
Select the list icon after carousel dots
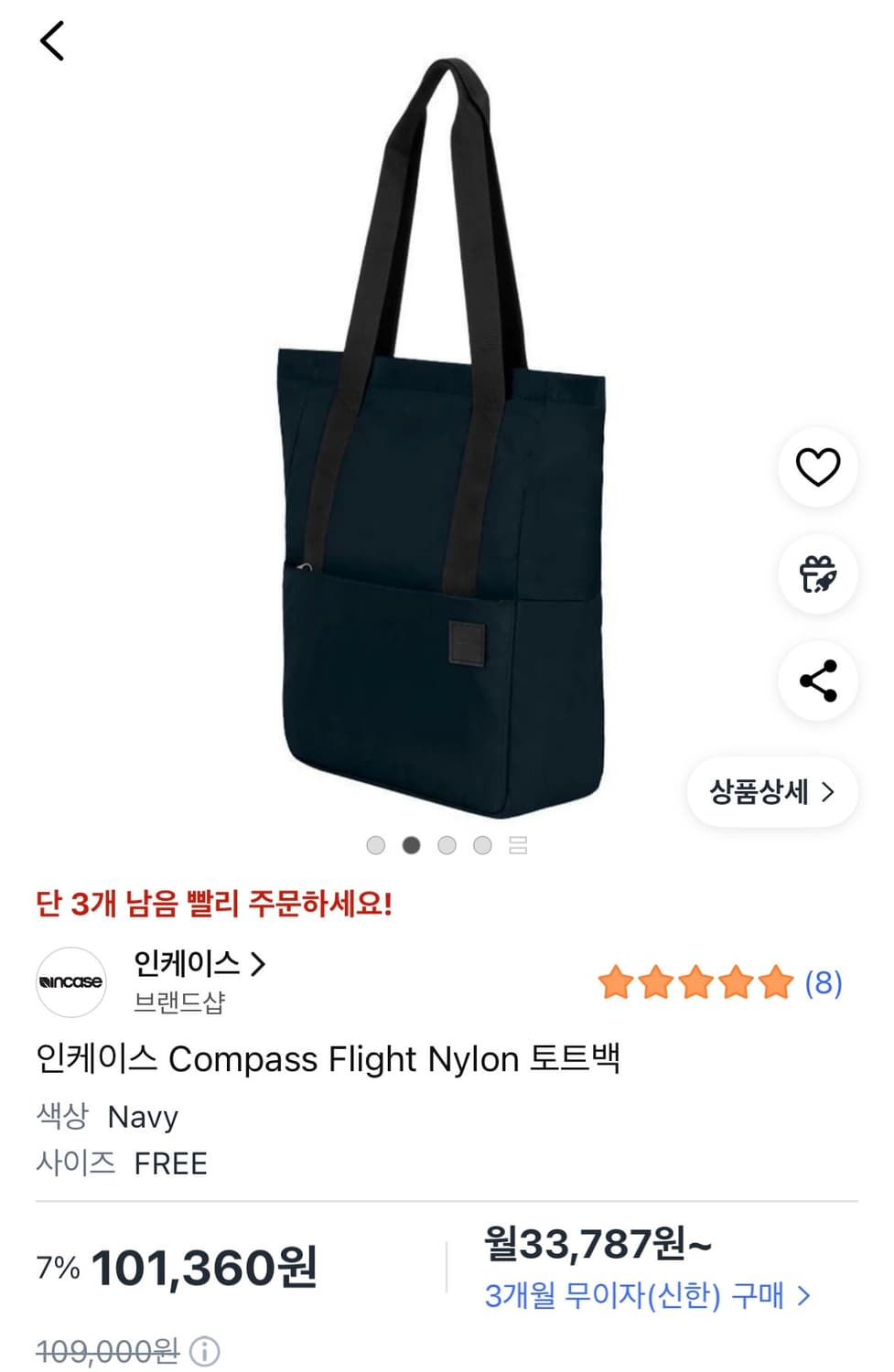point(517,844)
